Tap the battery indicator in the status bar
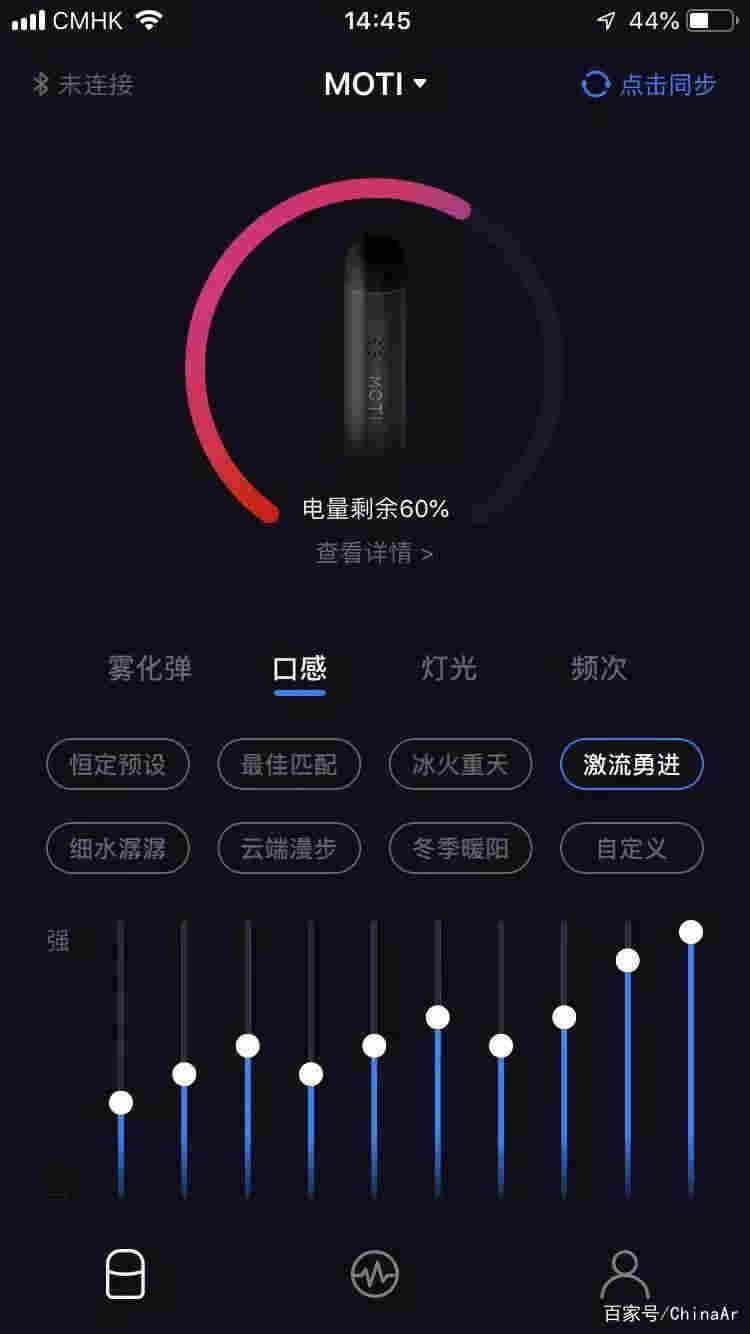 (x=712, y=20)
